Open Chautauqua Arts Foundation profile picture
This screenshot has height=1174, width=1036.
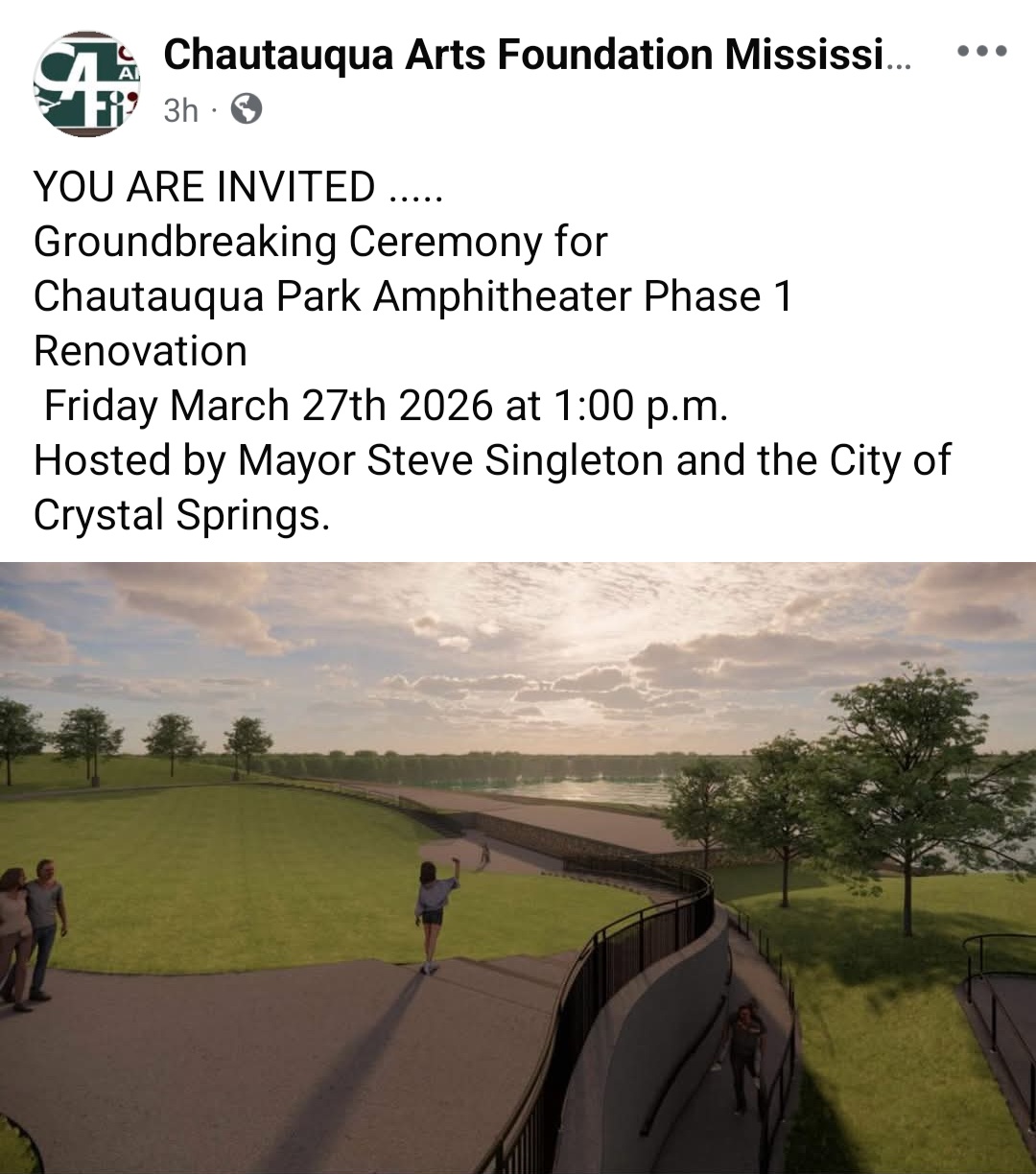coord(86,83)
